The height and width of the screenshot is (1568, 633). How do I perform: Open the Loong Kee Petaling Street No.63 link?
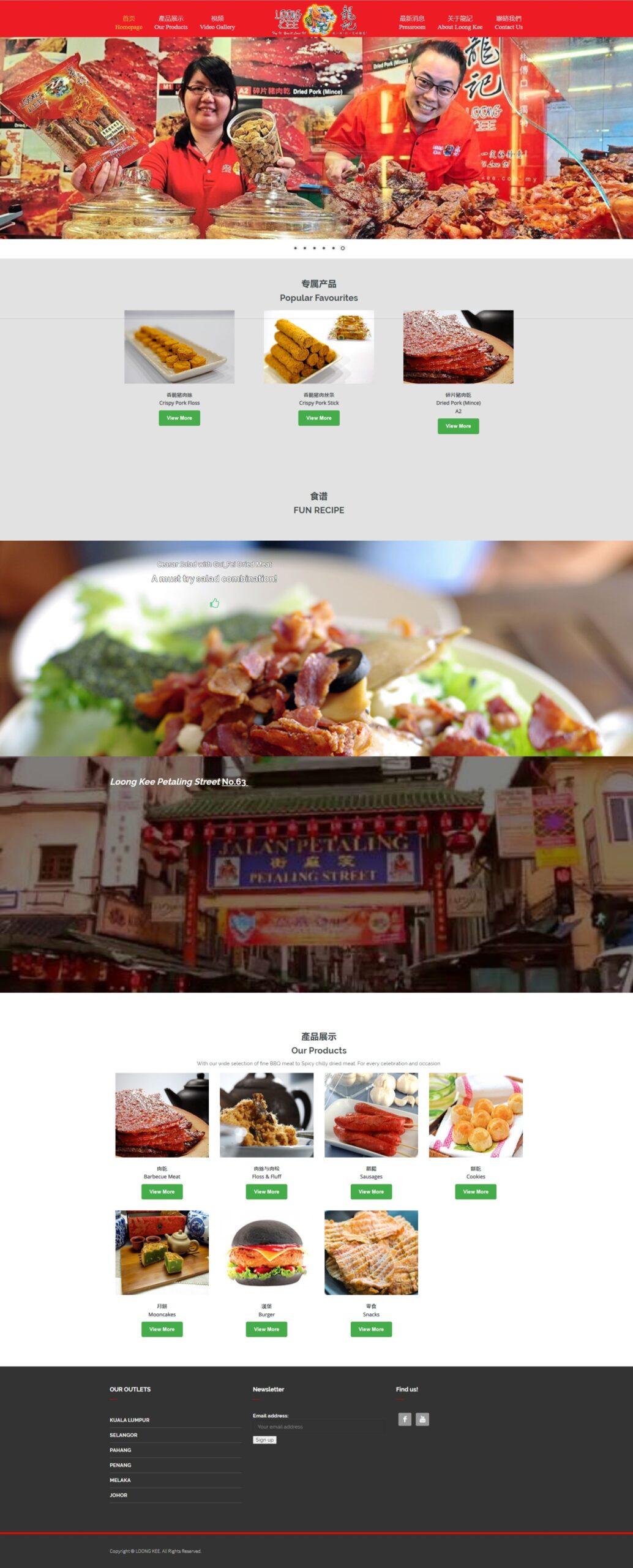(178, 782)
